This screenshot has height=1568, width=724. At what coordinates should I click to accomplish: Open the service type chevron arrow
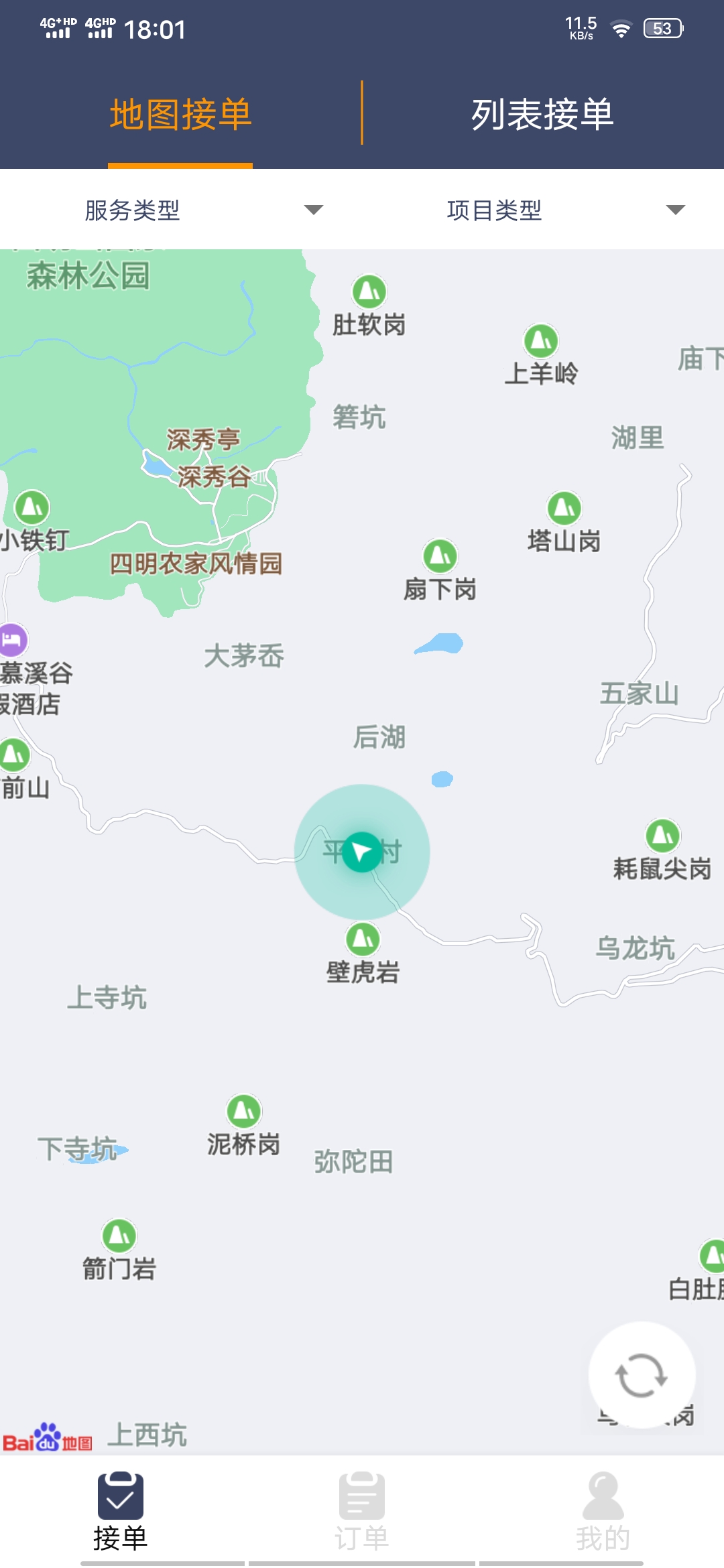[315, 210]
